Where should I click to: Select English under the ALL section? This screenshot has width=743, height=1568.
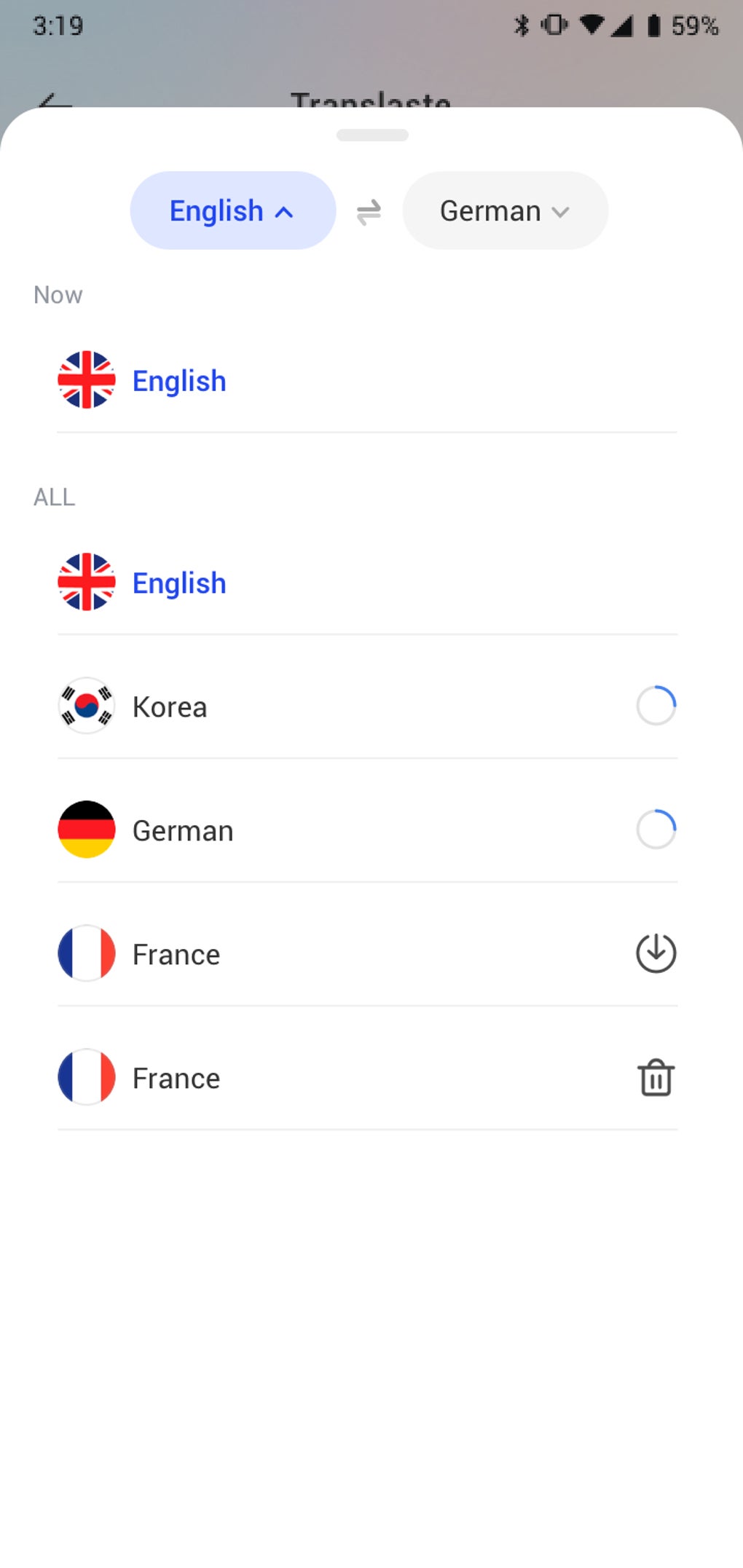click(x=179, y=582)
